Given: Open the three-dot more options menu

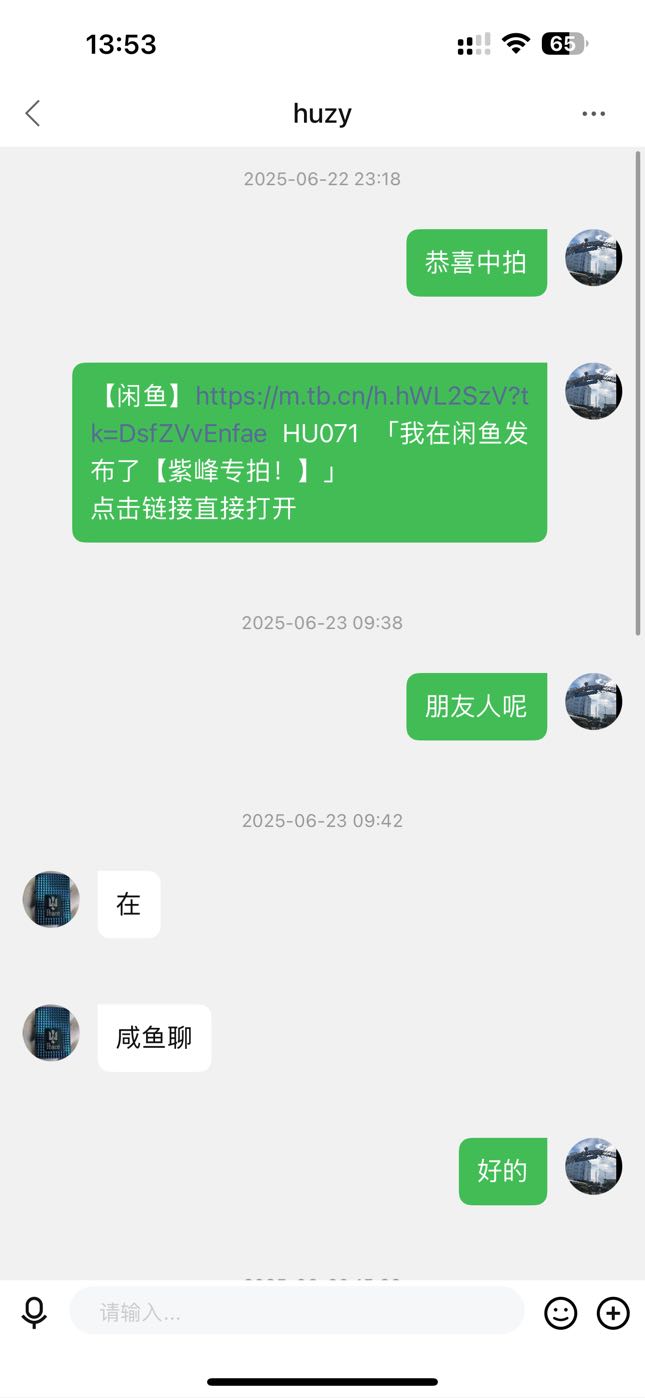Looking at the screenshot, I should click(593, 114).
